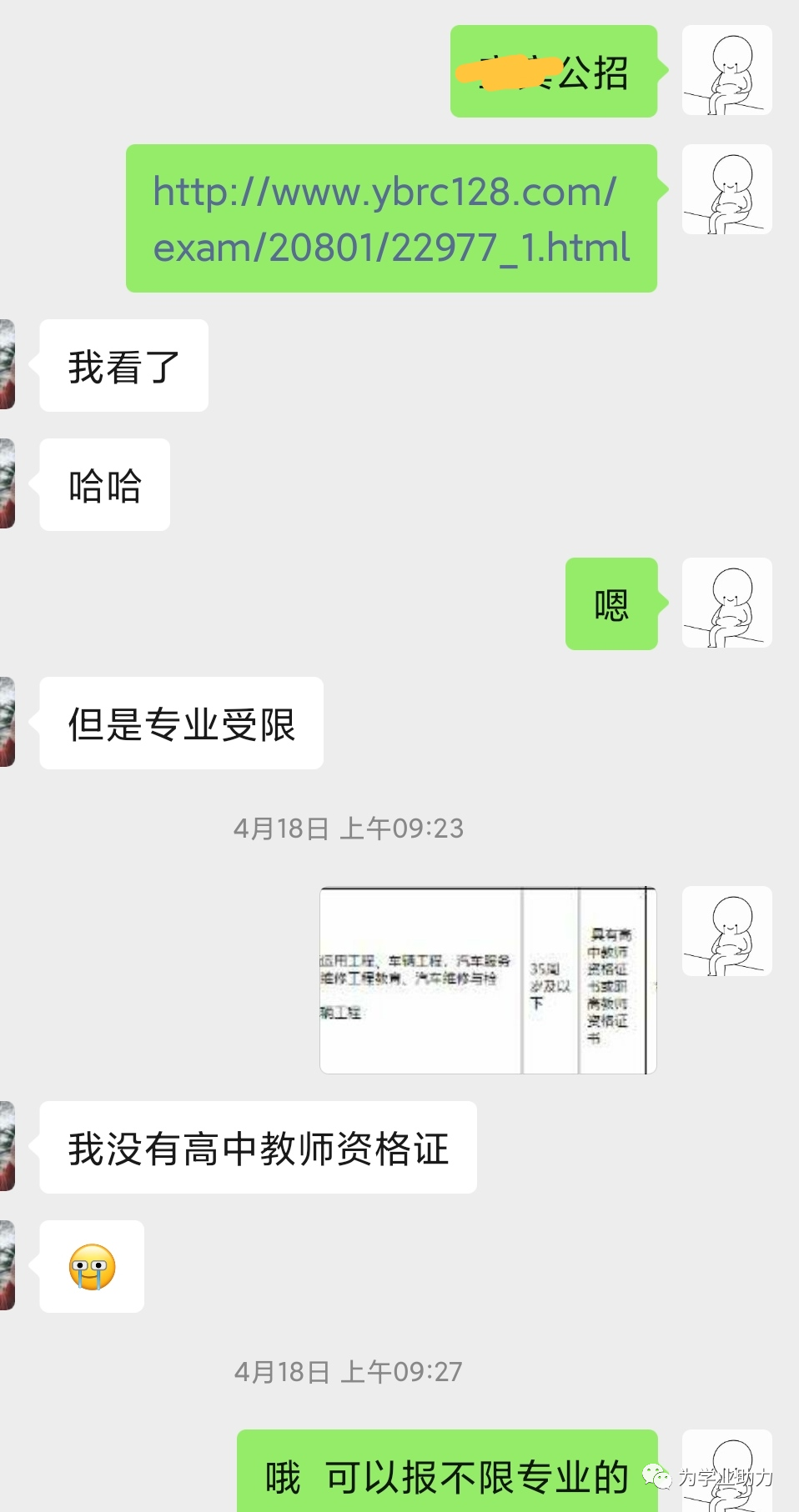The image size is (799, 1512).
Task: Open the shared job requirements table image
Action: (x=488, y=980)
